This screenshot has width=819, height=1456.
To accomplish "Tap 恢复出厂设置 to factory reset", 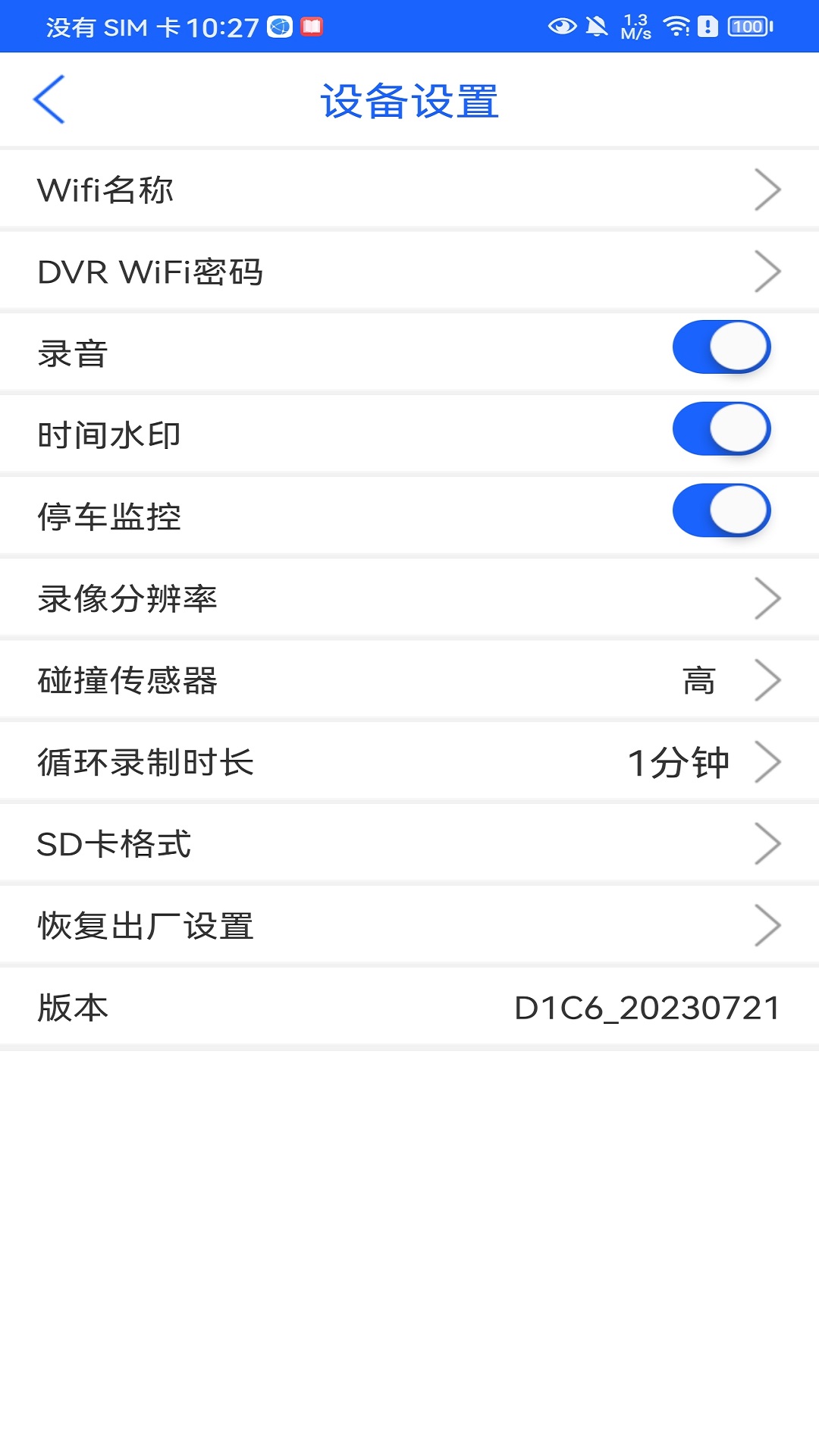I will tap(409, 925).
